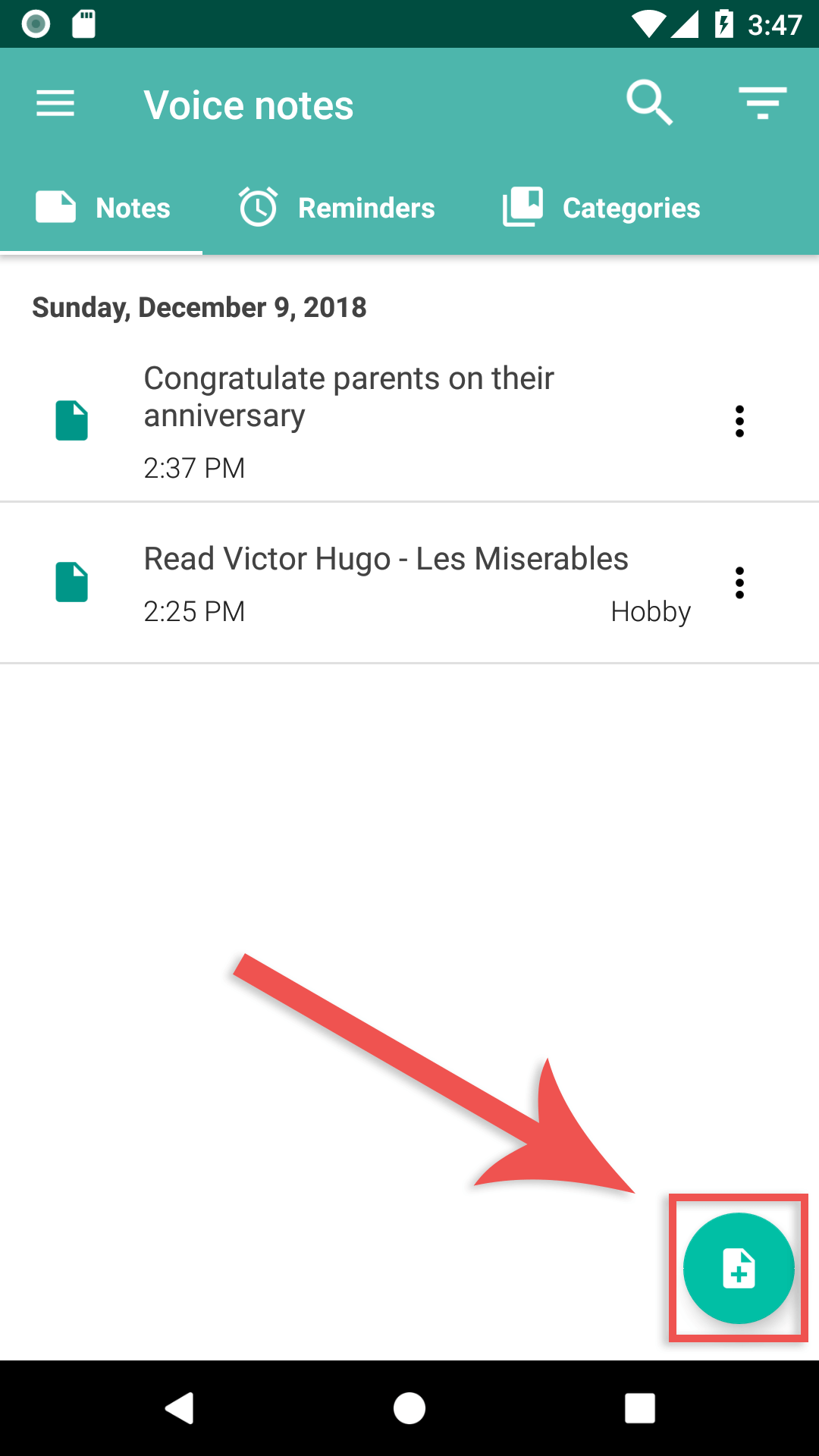Open overflow menu for the anniversary note
The width and height of the screenshot is (819, 1456).
739,421
